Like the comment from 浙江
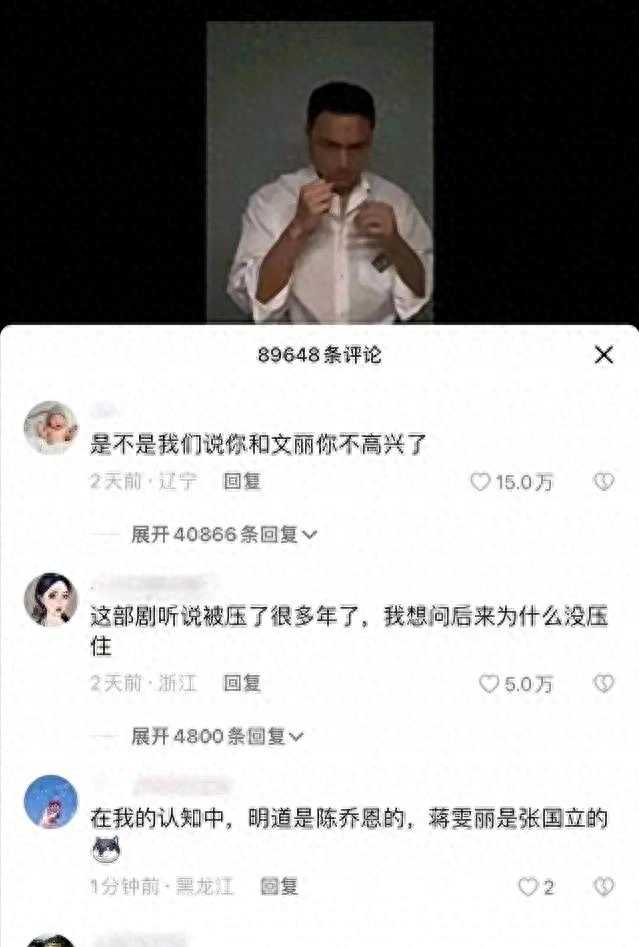The width and height of the screenshot is (639, 947). coord(489,684)
